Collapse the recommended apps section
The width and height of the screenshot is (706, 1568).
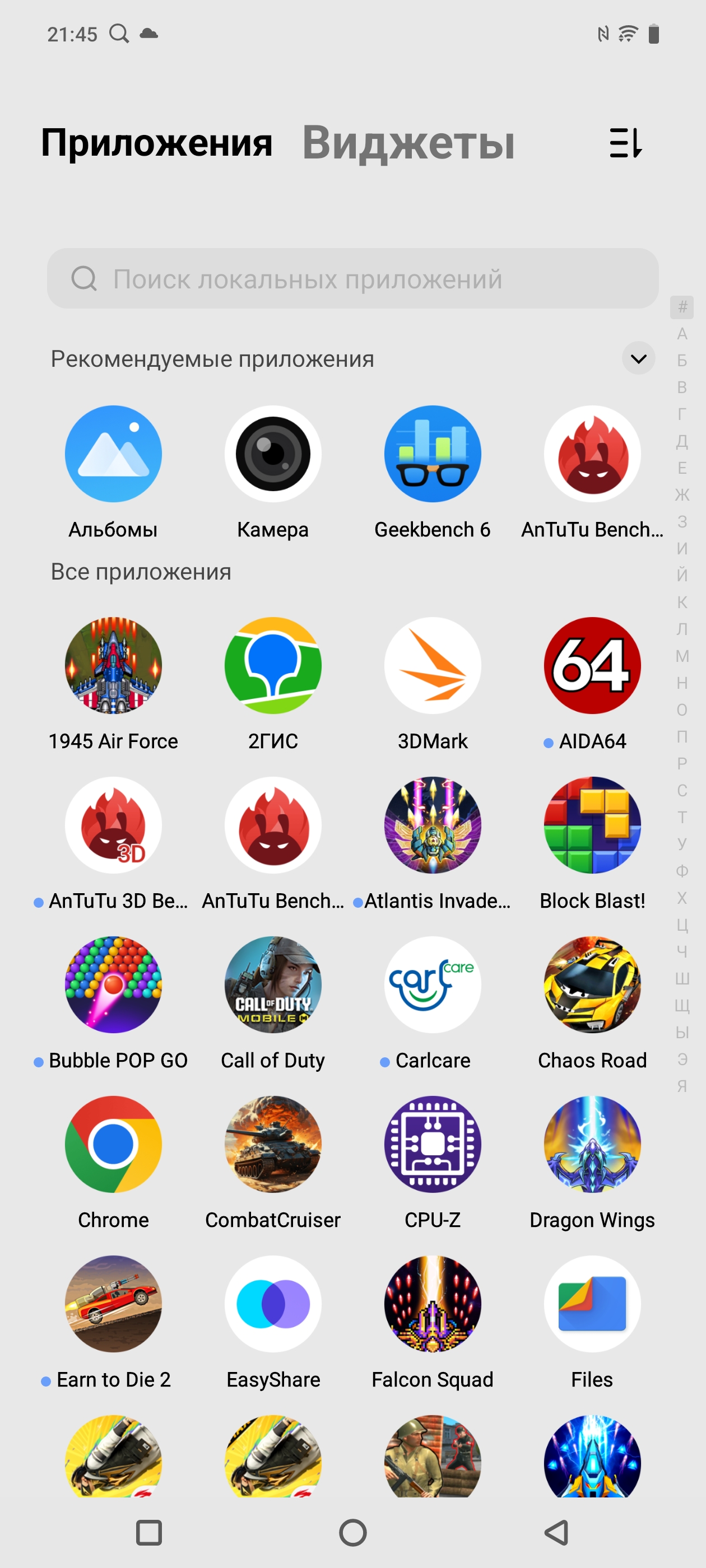pos(638,358)
